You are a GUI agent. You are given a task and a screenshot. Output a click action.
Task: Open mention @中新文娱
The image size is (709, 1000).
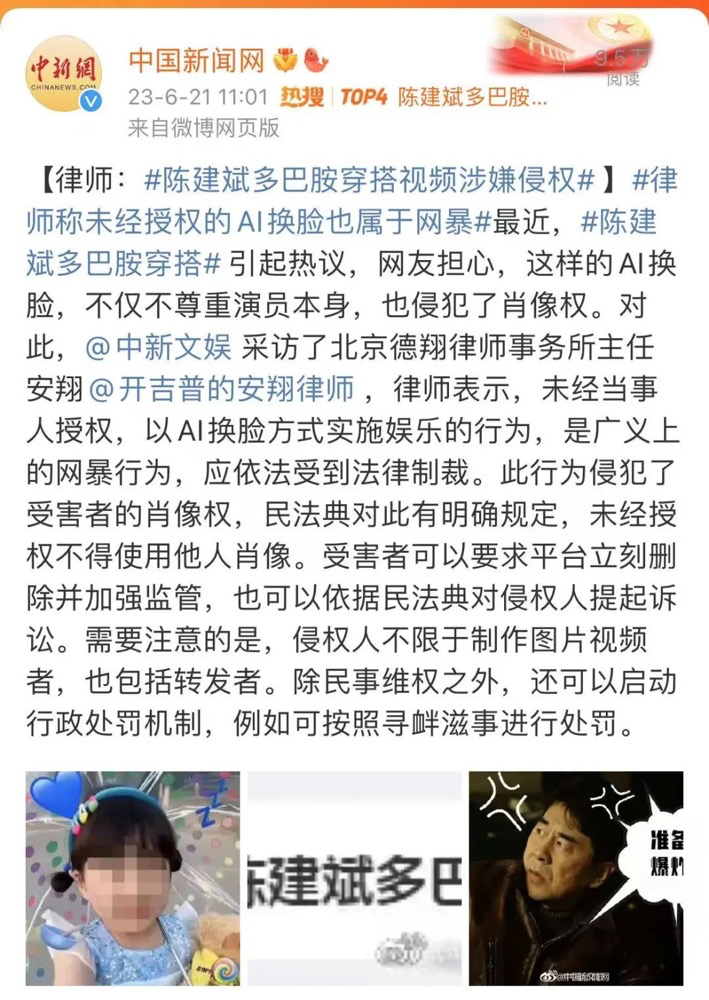pyautogui.click(x=160, y=346)
